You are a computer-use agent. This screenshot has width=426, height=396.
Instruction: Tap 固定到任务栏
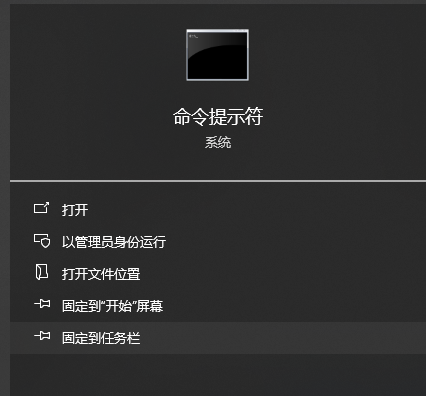[218, 338]
